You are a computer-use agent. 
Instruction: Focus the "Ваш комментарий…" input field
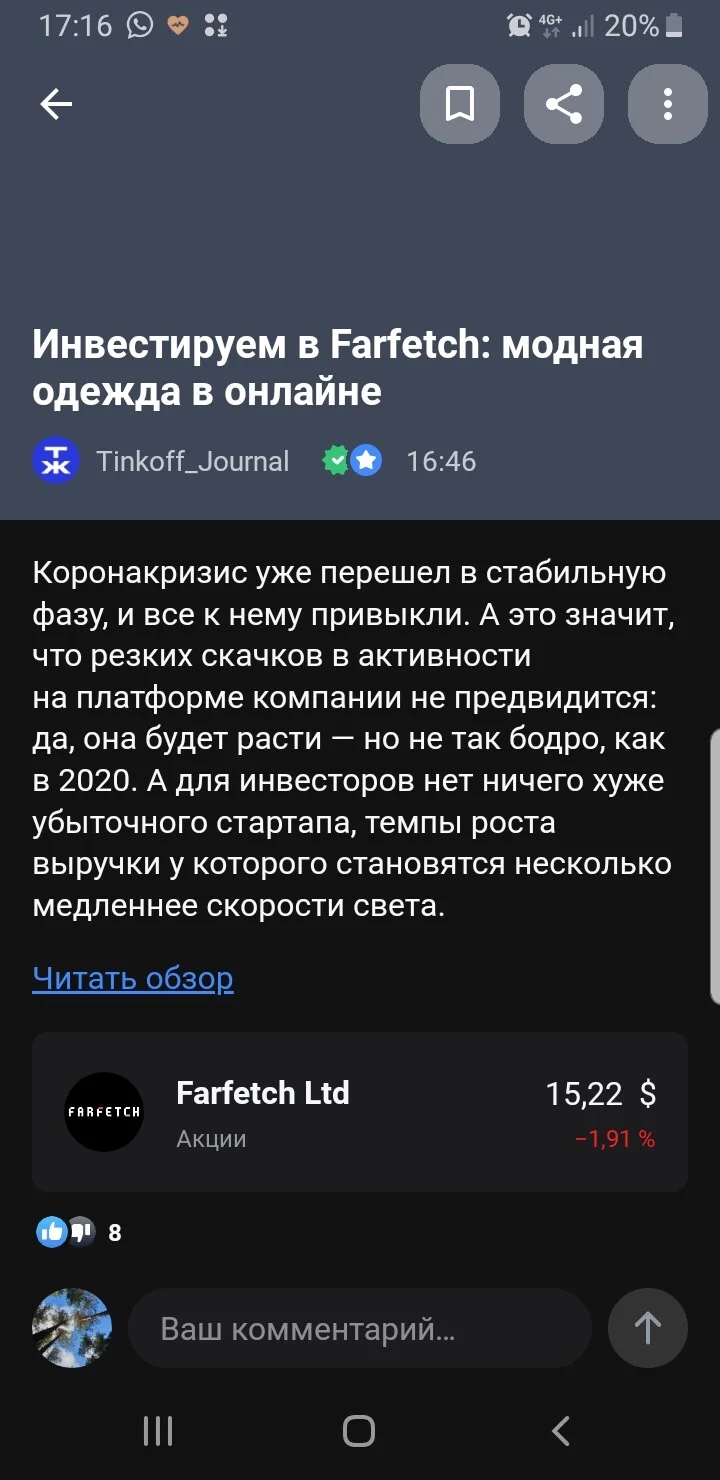pyautogui.click(x=360, y=1328)
